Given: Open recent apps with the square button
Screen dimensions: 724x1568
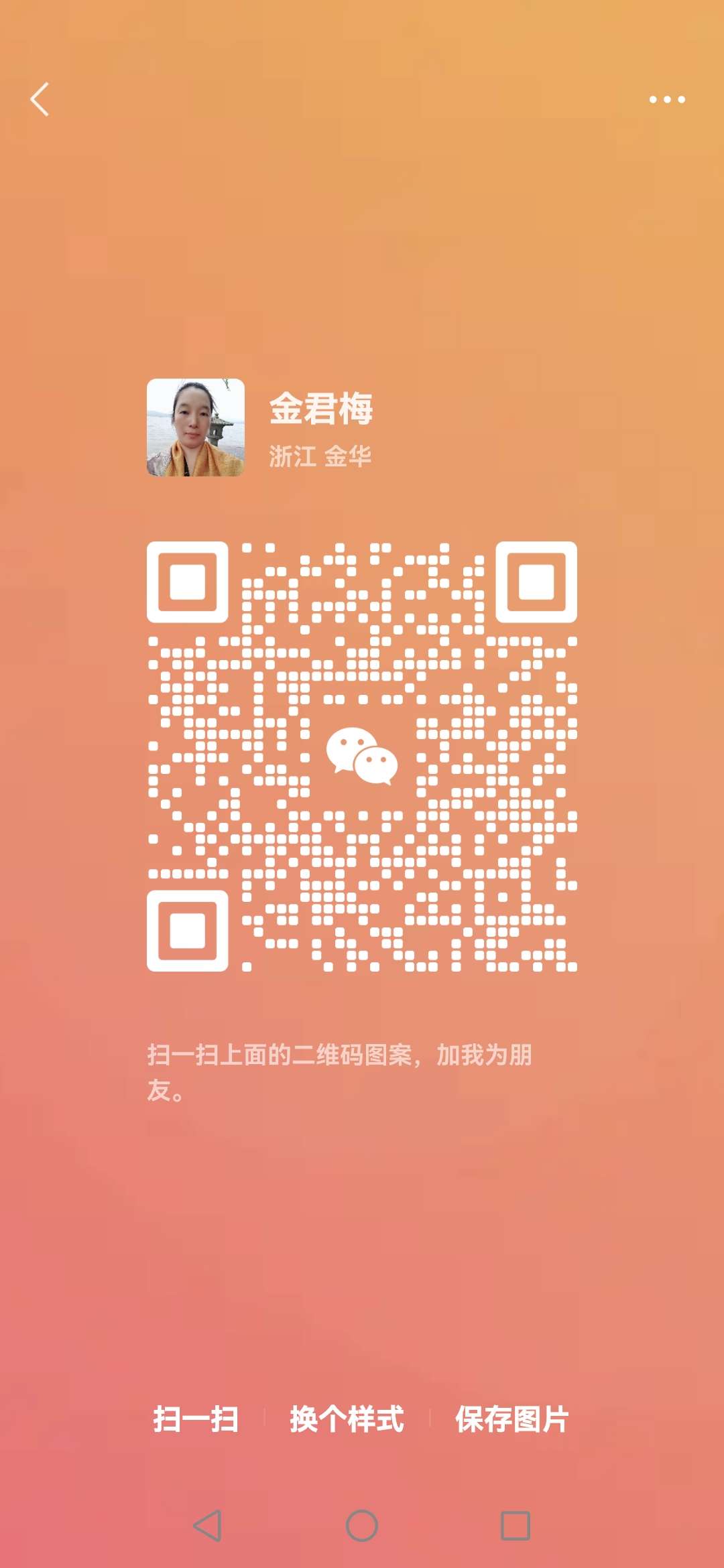Looking at the screenshot, I should click(x=516, y=1526).
